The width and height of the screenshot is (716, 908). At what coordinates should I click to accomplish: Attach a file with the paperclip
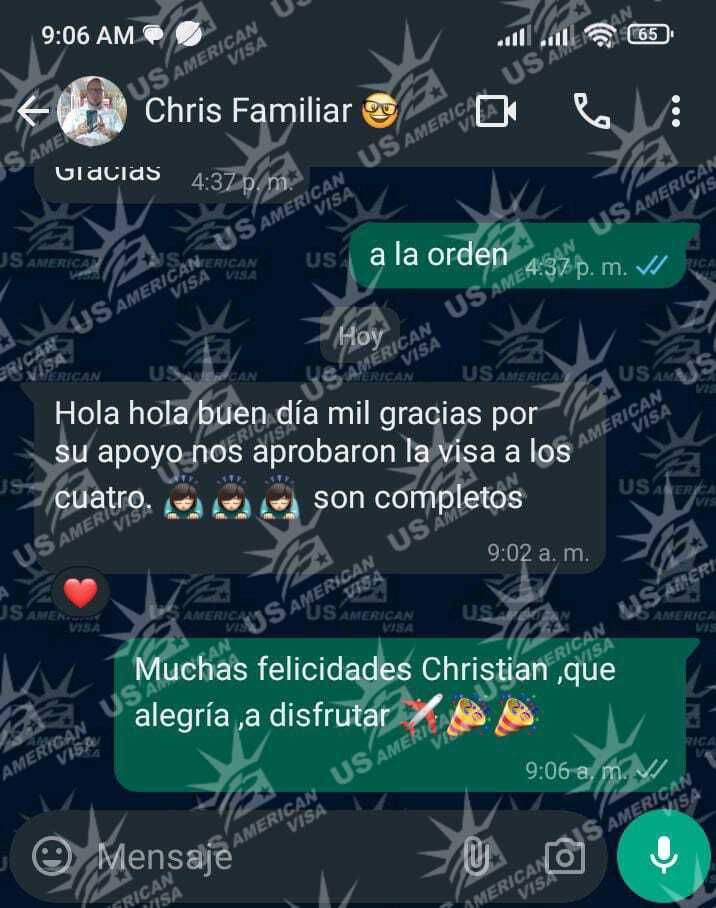pyautogui.click(x=476, y=857)
